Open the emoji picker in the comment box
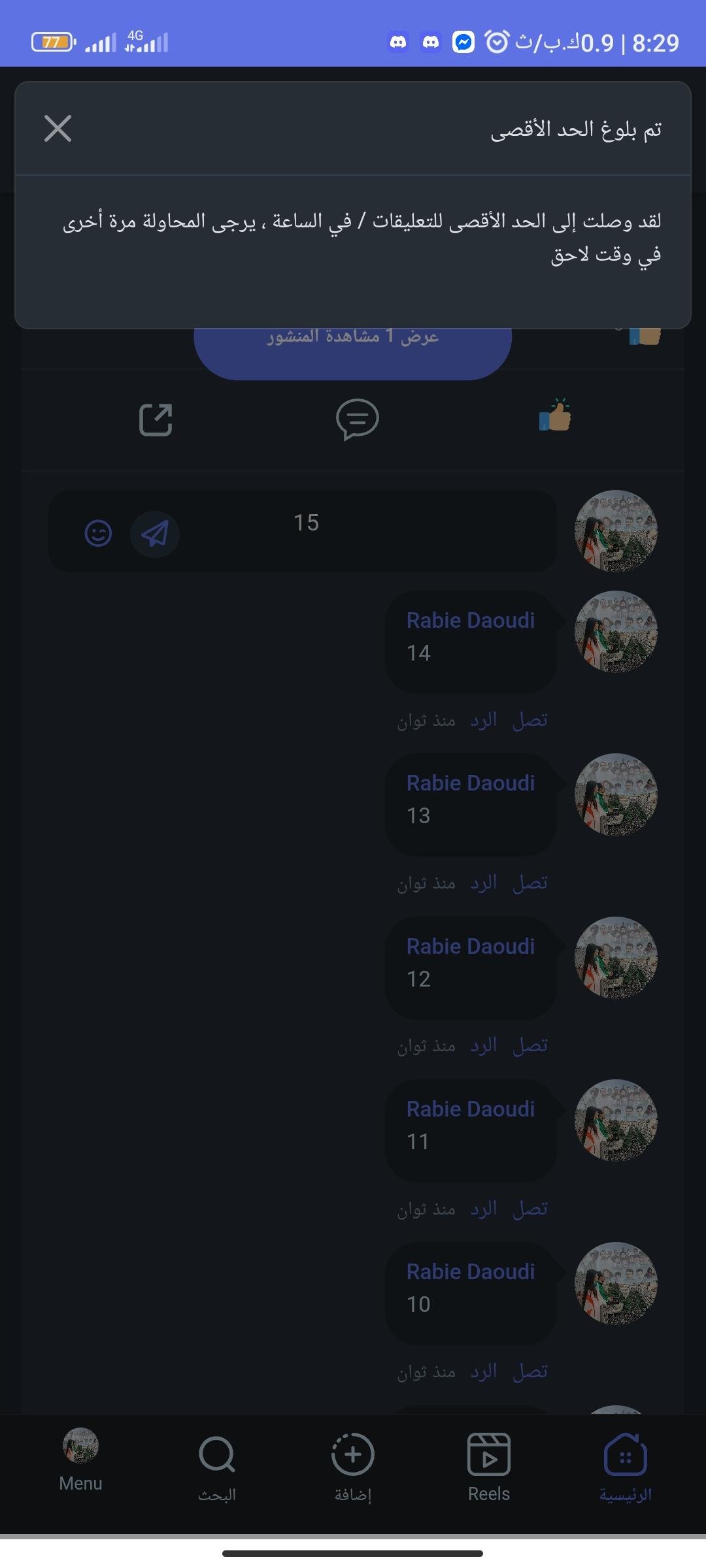 click(99, 534)
